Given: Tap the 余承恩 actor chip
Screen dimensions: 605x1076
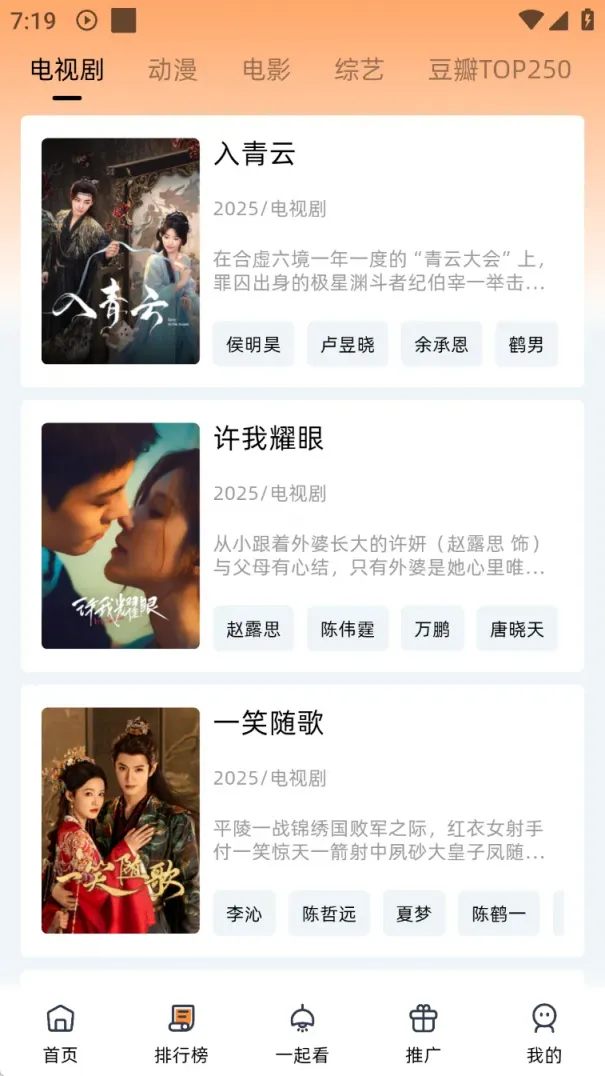Looking at the screenshot, I should (441, 345).
